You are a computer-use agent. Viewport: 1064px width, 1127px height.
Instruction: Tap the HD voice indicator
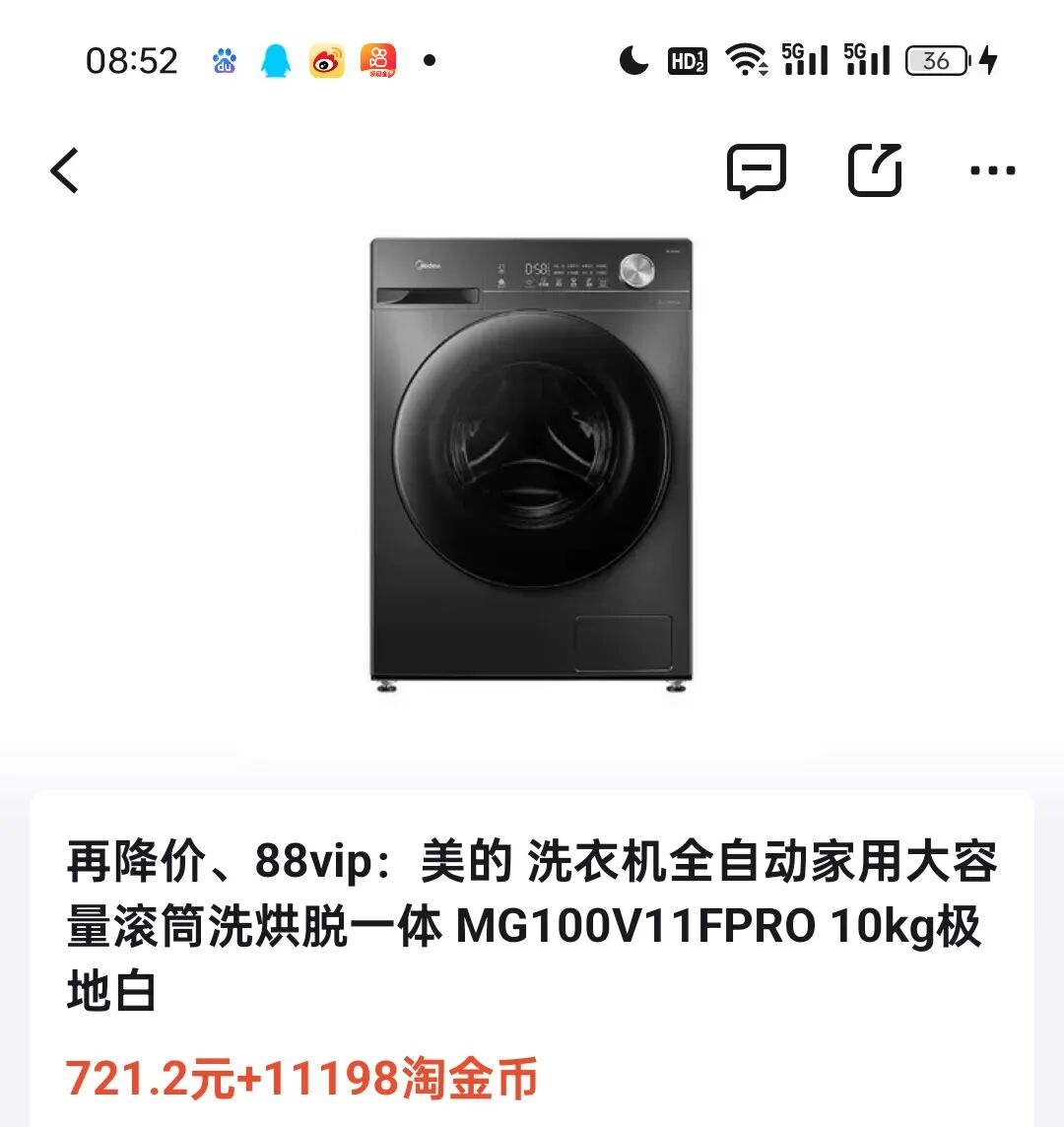click(x=688, y=61)
